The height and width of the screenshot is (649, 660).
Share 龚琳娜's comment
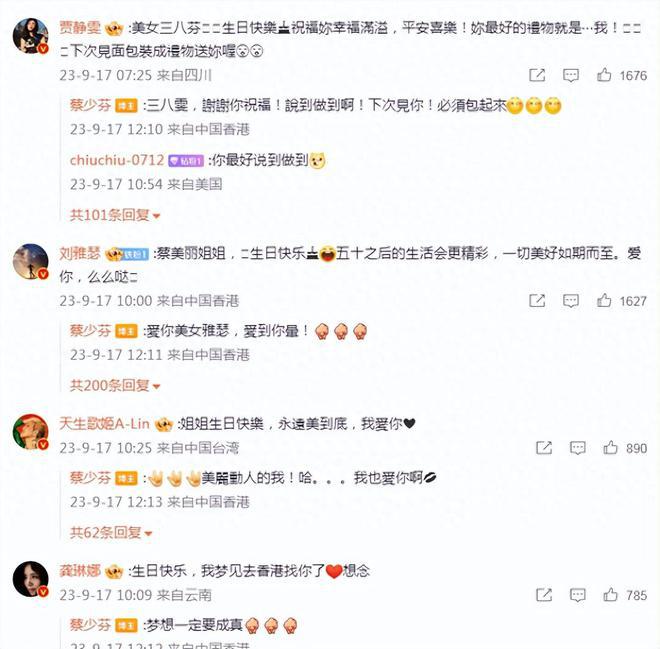[x=544, y=595]
